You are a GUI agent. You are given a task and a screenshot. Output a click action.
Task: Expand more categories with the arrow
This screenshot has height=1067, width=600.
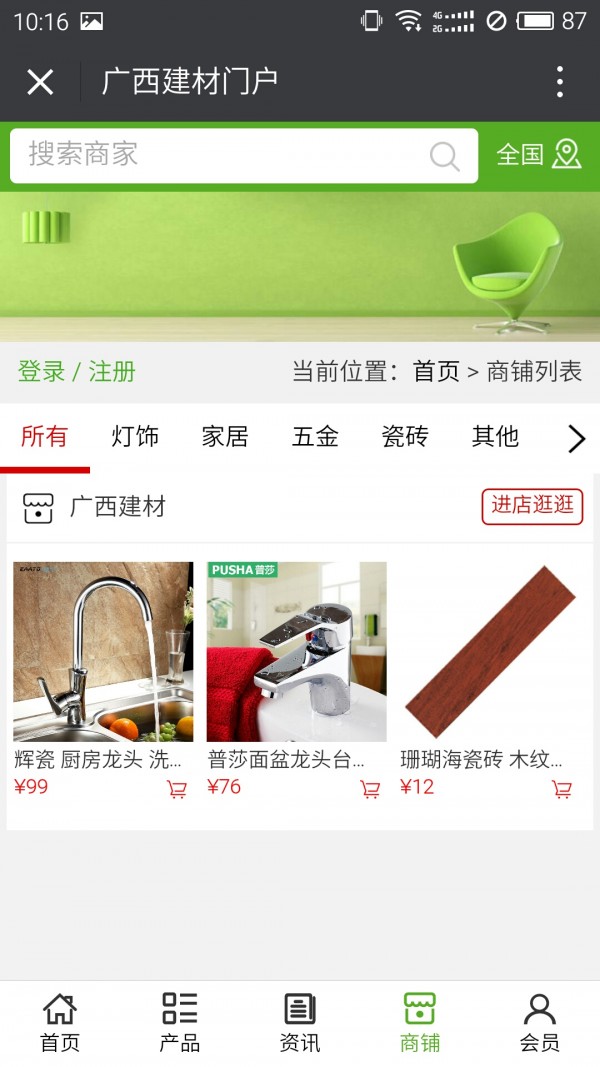click(x=576, y=438)
